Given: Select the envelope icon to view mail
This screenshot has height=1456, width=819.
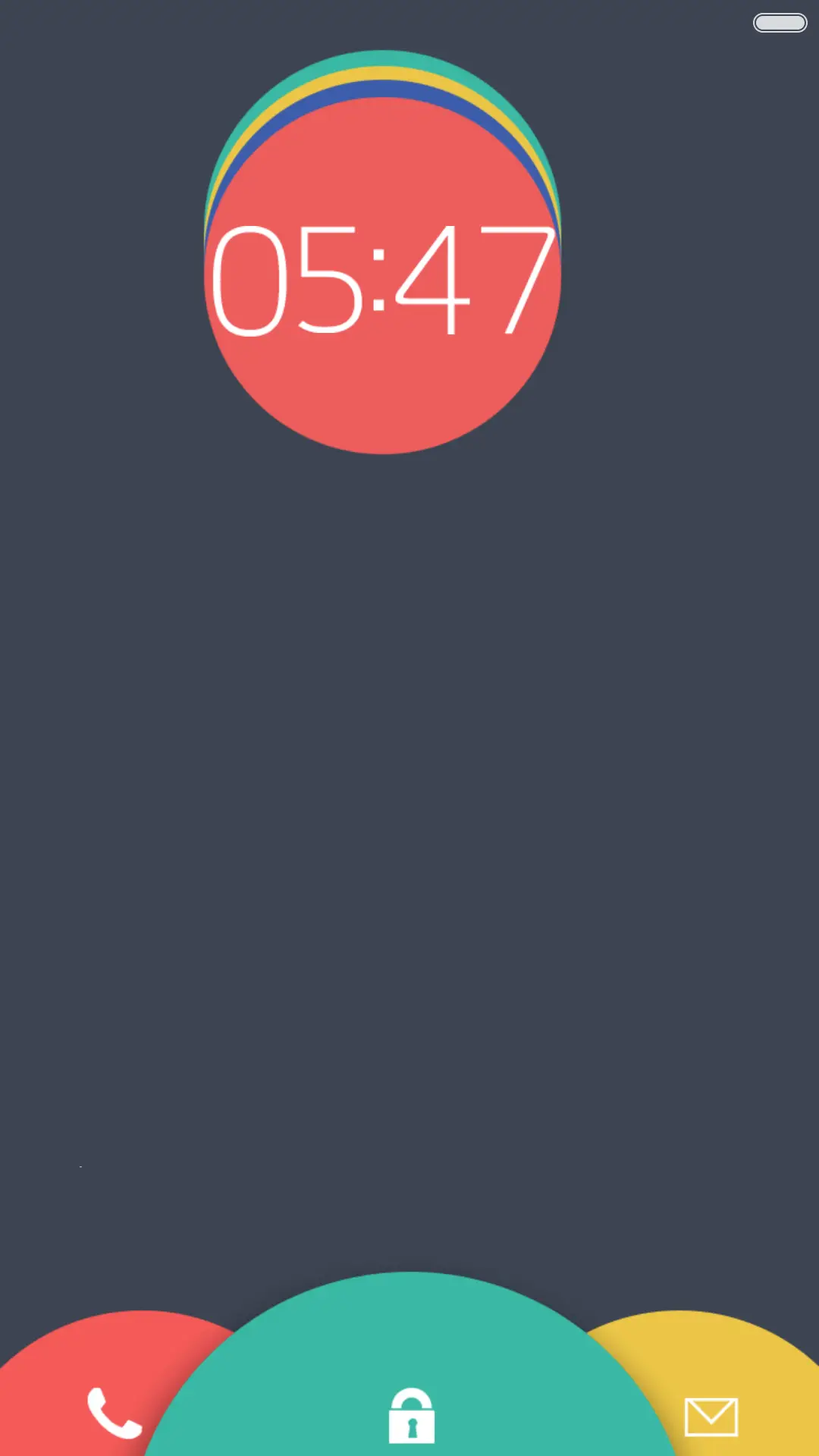Looking at the screenshot, I should coord(711,1415).
